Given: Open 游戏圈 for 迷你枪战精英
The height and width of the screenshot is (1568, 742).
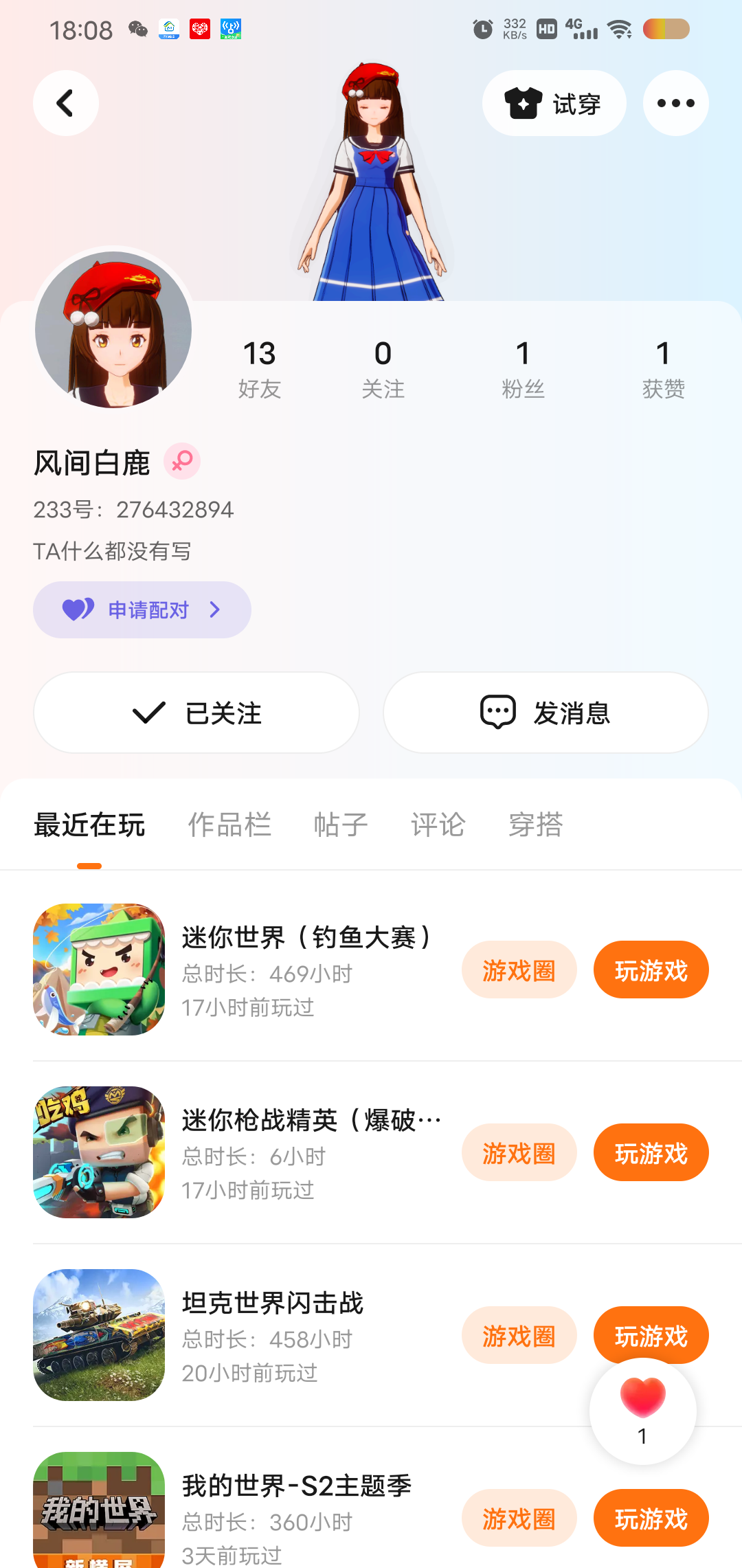Looking at the screenshot, I should tap(519, 1152).
